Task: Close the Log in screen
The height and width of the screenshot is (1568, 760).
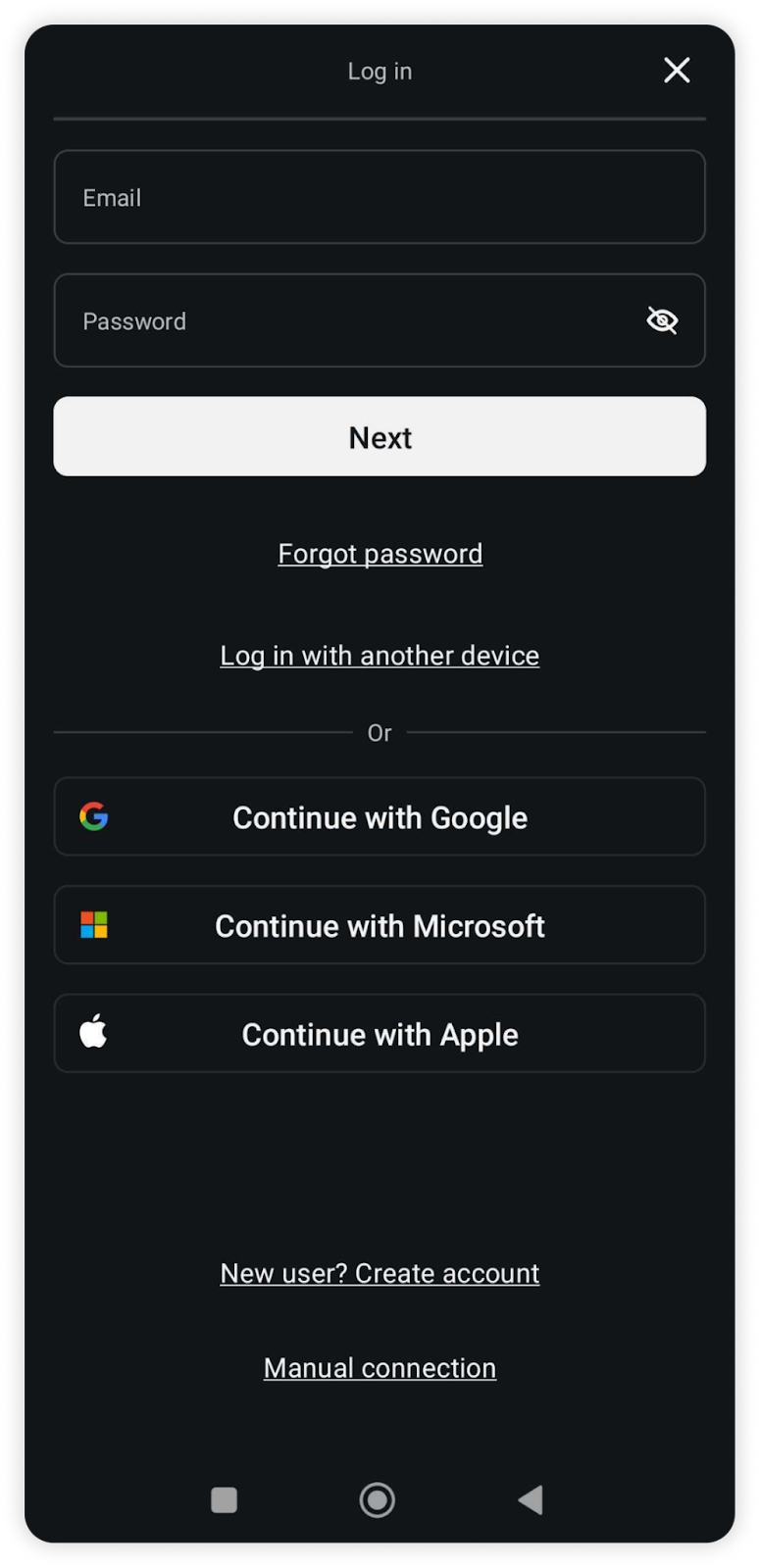Action: tap(677, 71)
